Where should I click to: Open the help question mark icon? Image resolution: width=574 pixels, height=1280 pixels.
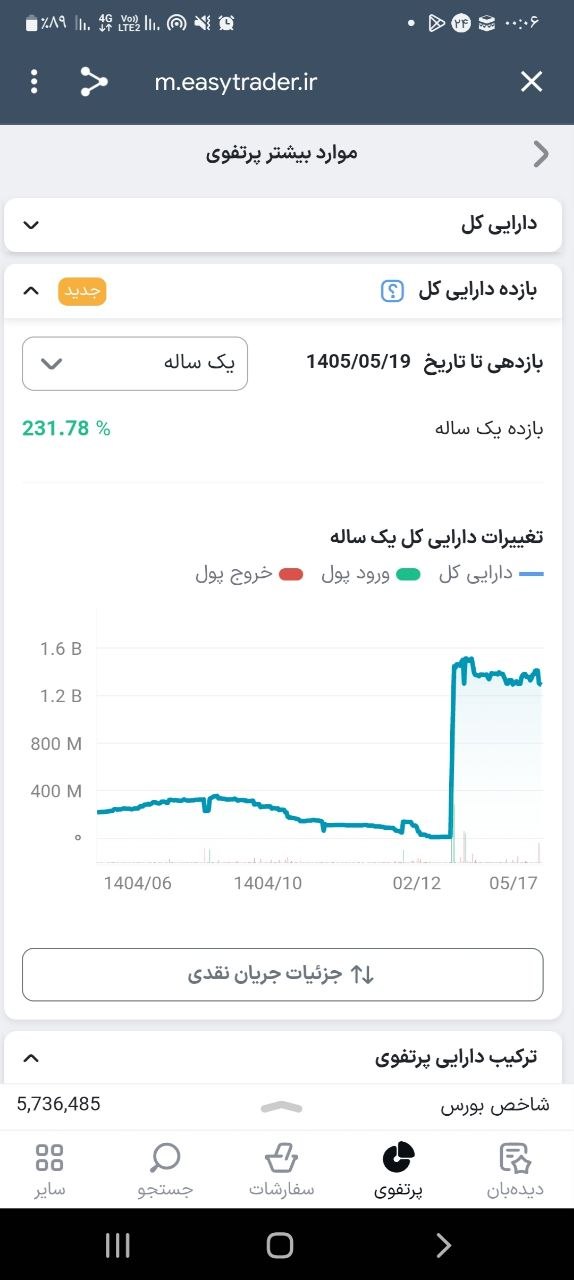point(392,291)
